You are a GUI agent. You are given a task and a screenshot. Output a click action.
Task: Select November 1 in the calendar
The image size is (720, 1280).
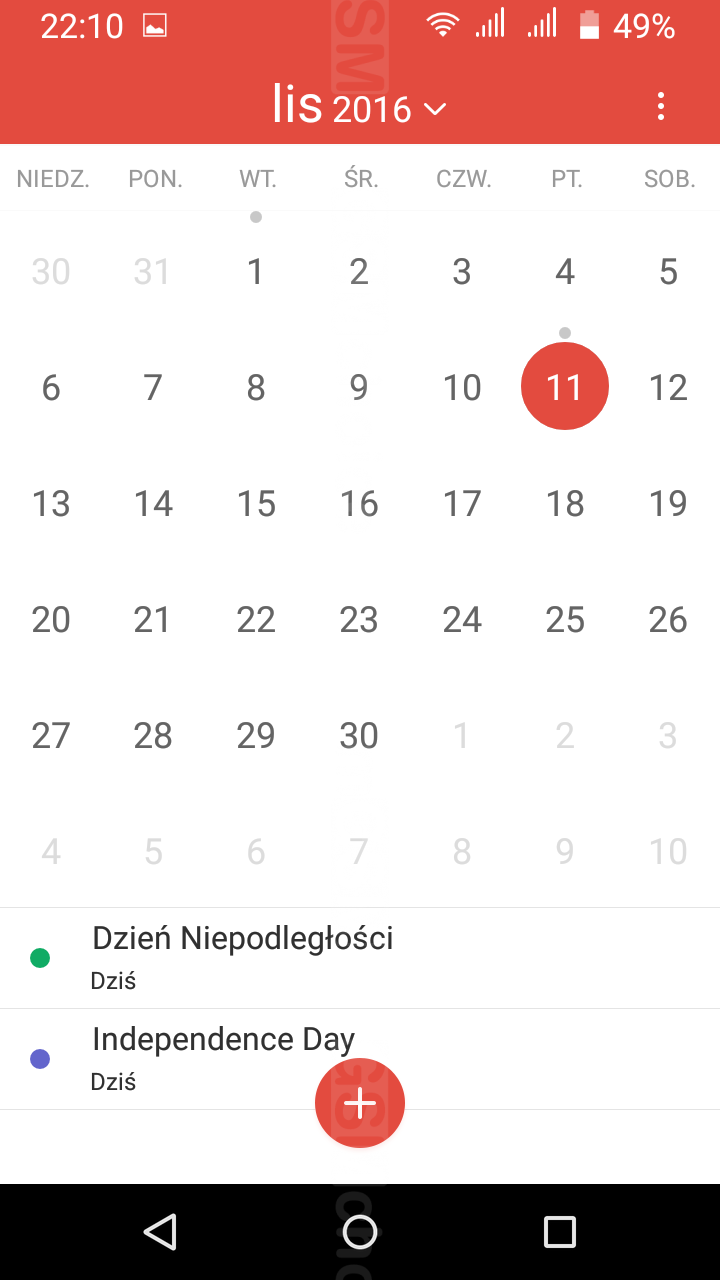tap(256, 272)
